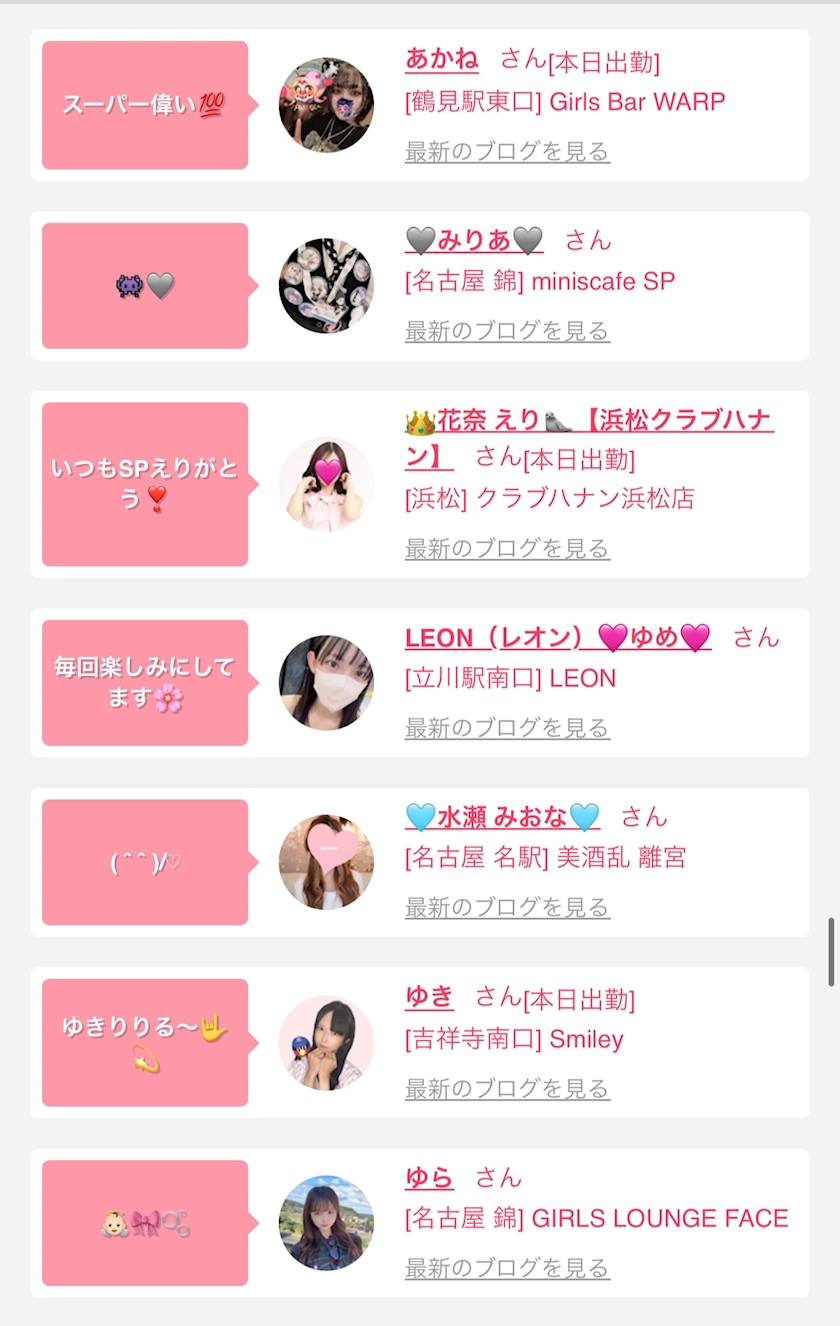The height and width of the screenshot is (1326, 840).
Task: Open ゆき's profile name link
Action: 429,997
